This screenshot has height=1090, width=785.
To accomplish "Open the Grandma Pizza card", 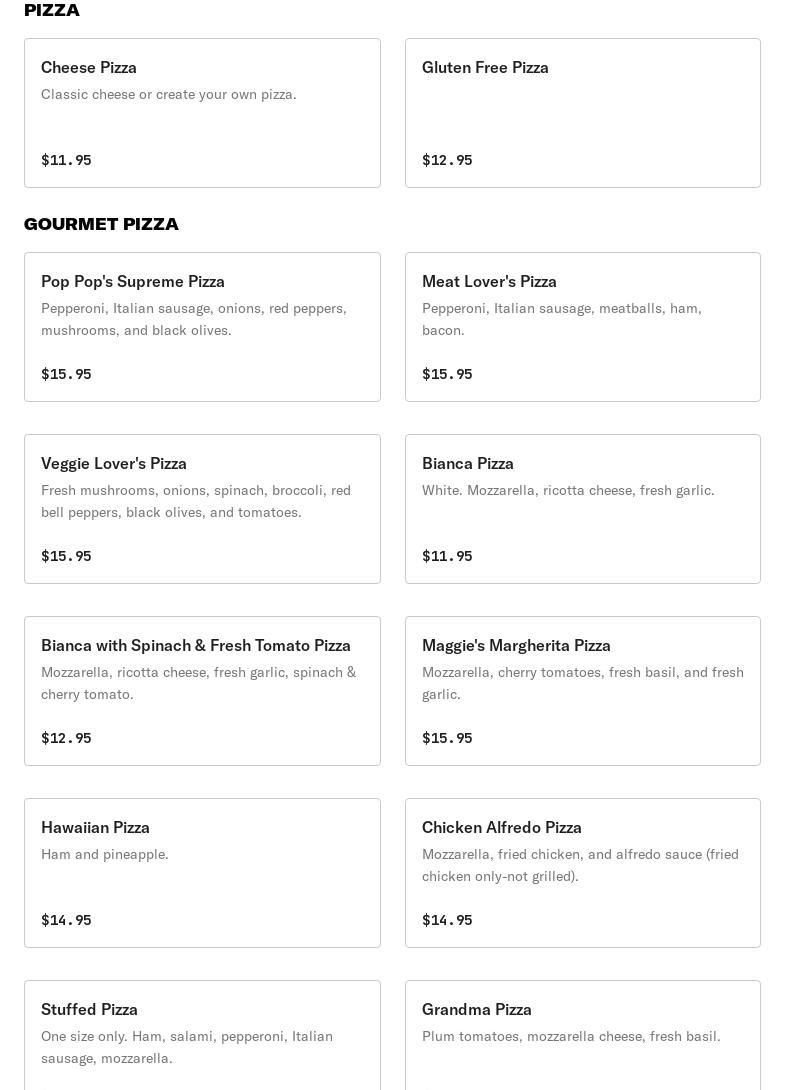I will click(x=582, y=1035).
